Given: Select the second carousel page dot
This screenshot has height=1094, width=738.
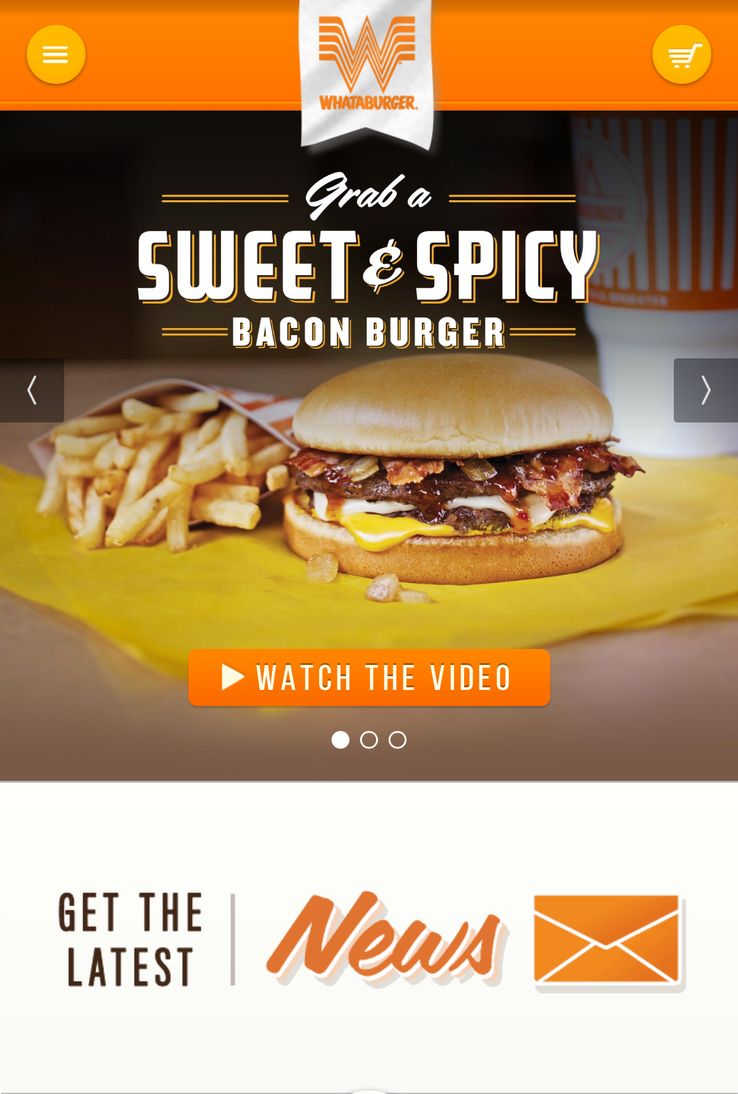Looking at the screenshot, I should [x=369, y=740].
